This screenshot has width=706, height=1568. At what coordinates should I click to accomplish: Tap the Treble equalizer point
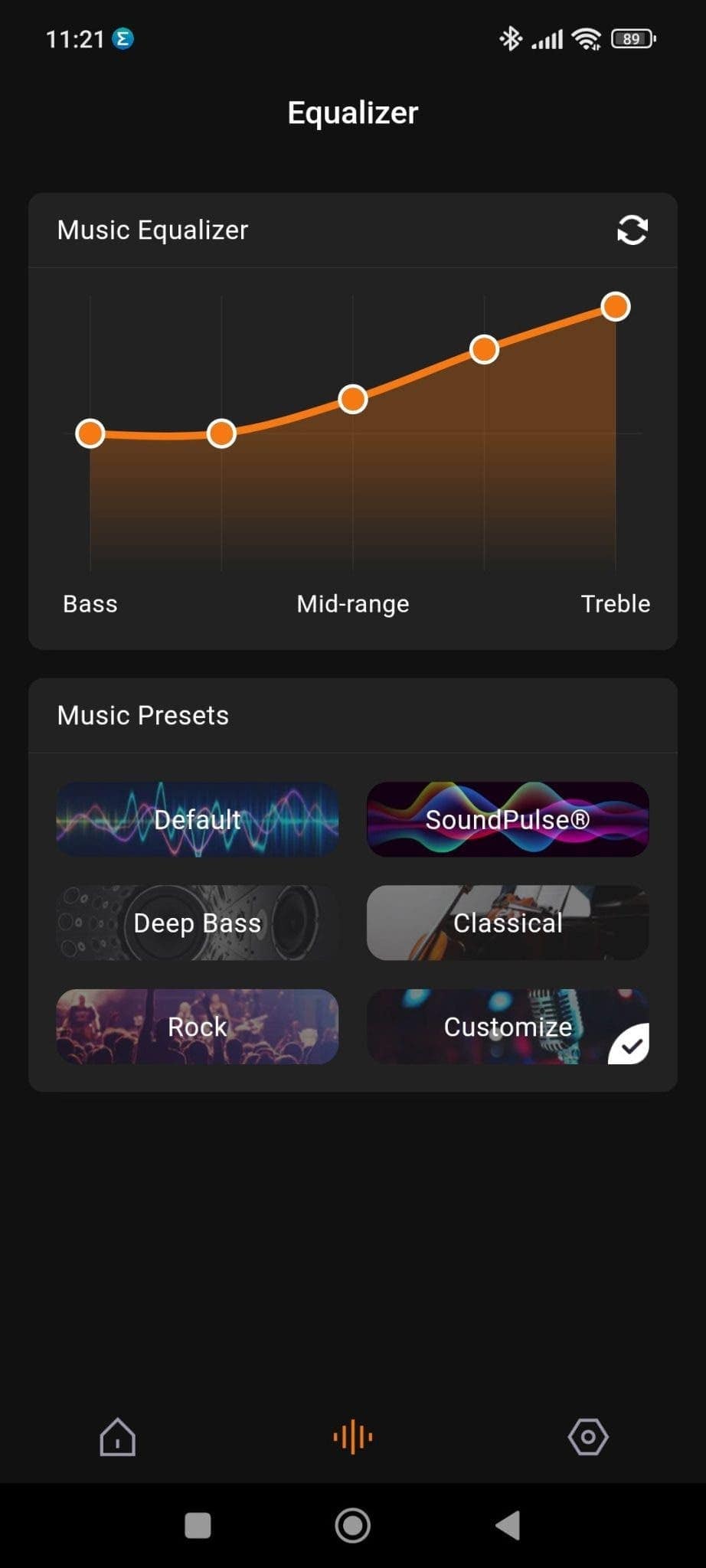coord(616,307)
